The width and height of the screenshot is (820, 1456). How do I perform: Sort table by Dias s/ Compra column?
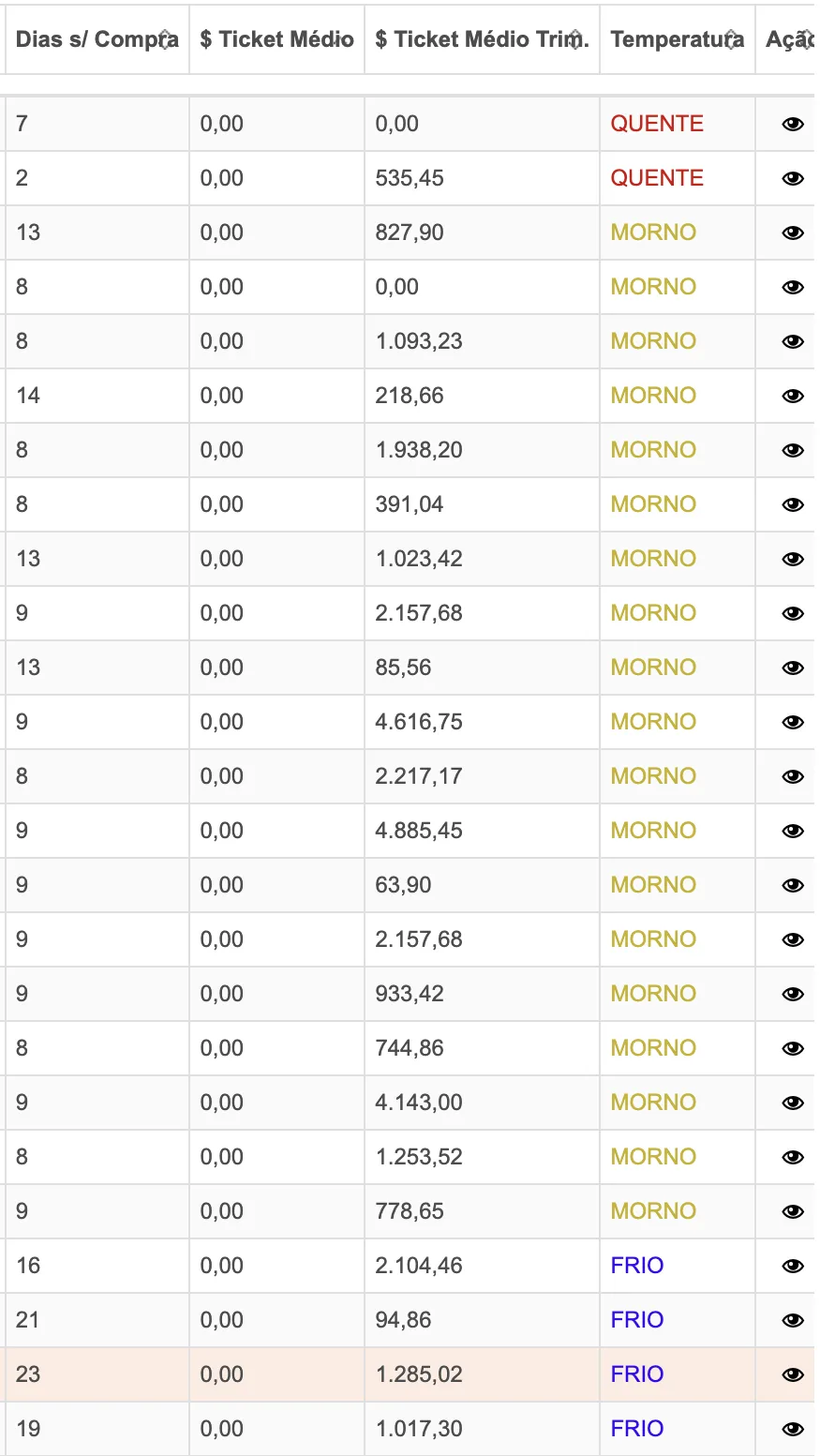[97, 39]
